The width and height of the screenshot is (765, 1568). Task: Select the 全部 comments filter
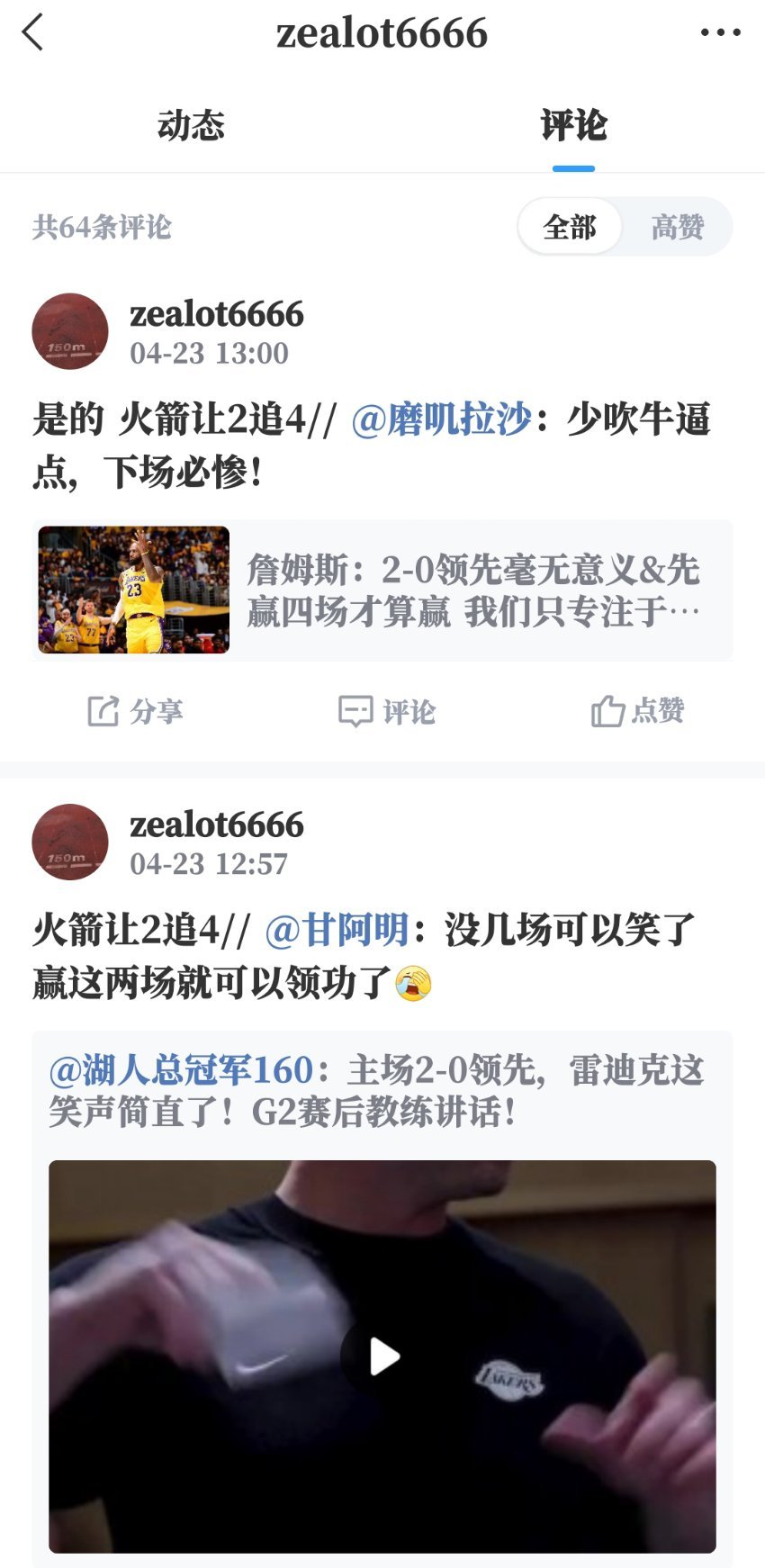(569, 228)
